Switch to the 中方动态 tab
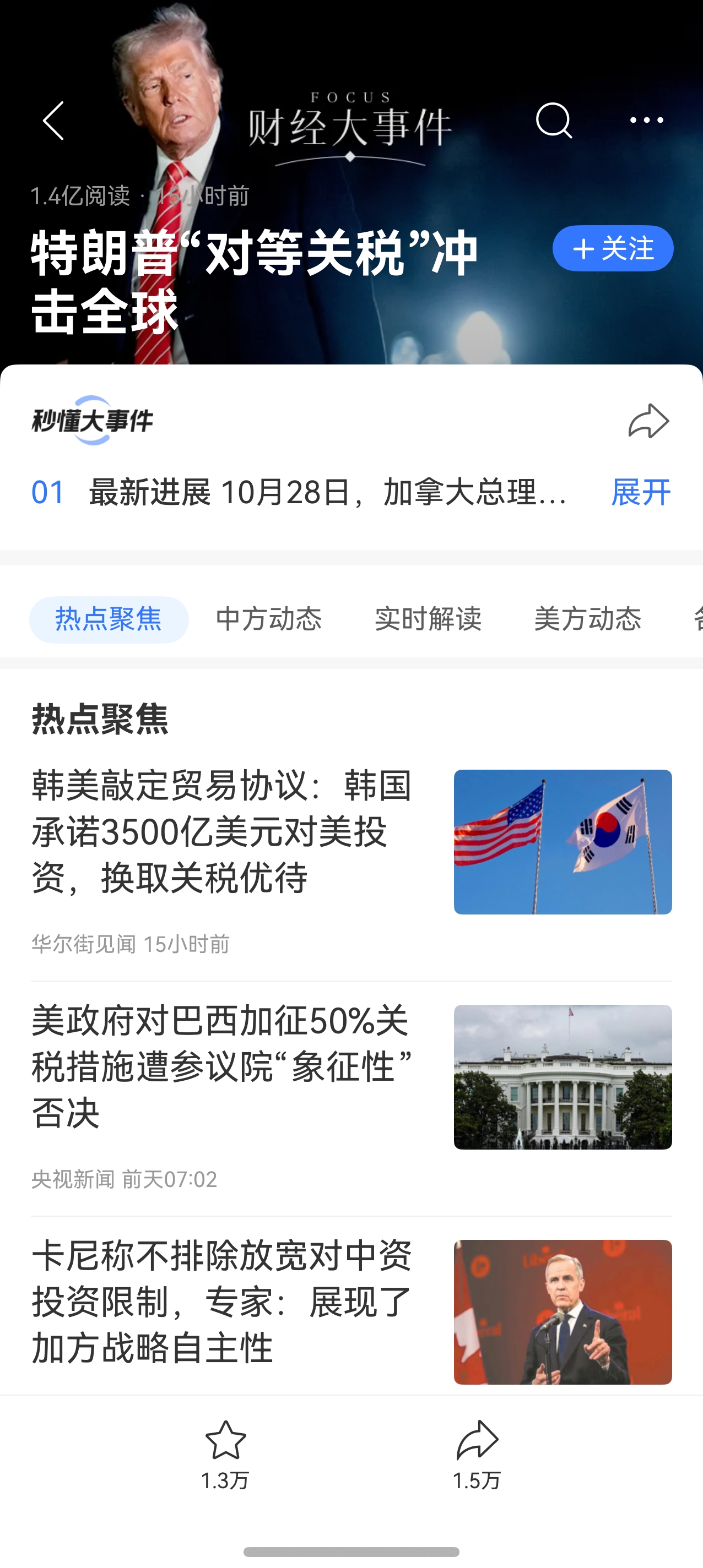703x1568 pixels. pos(269,619)
